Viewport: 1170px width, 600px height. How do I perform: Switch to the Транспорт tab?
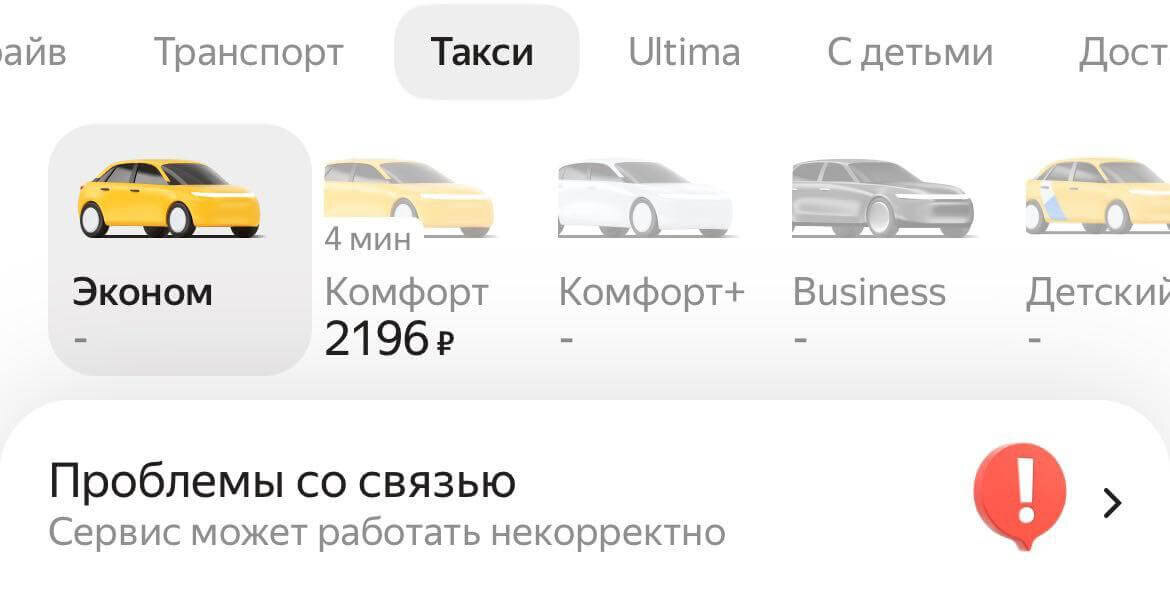[x=248, y=52]
